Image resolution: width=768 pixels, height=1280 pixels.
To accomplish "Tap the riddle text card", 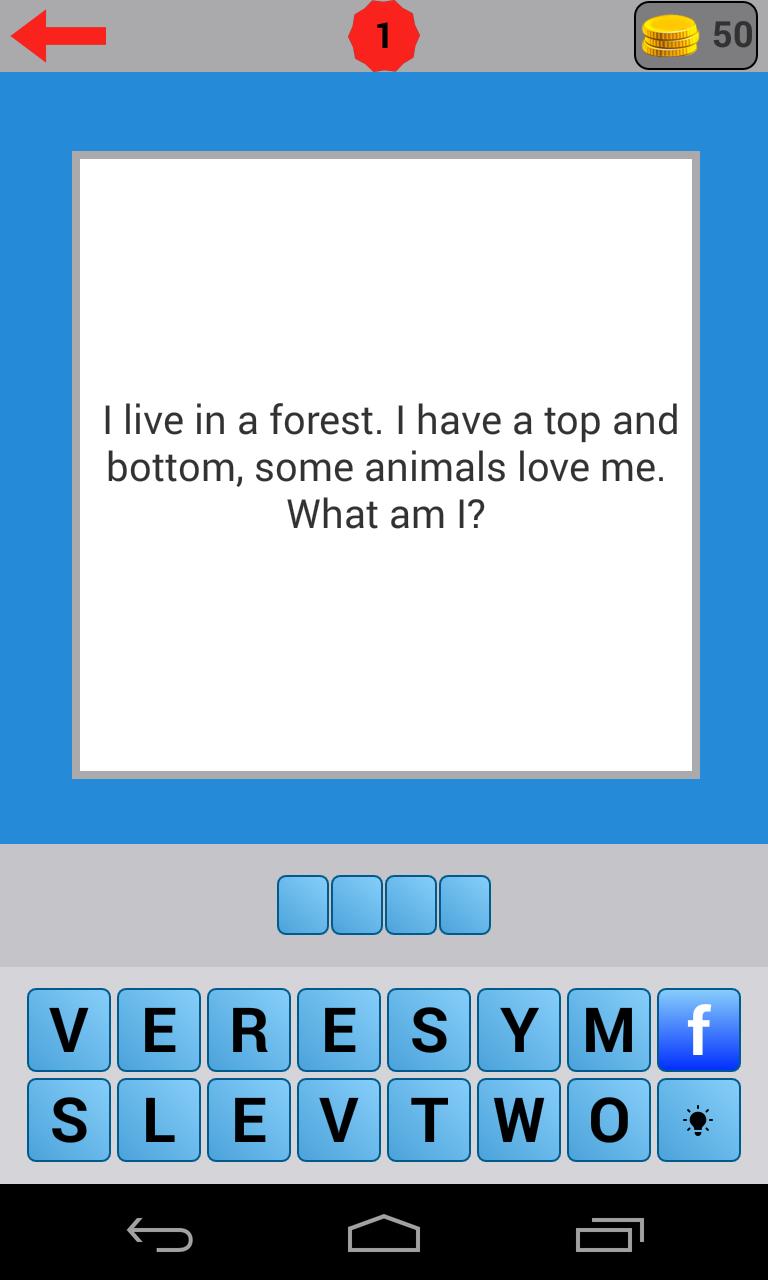I will (x=384, y=465).
